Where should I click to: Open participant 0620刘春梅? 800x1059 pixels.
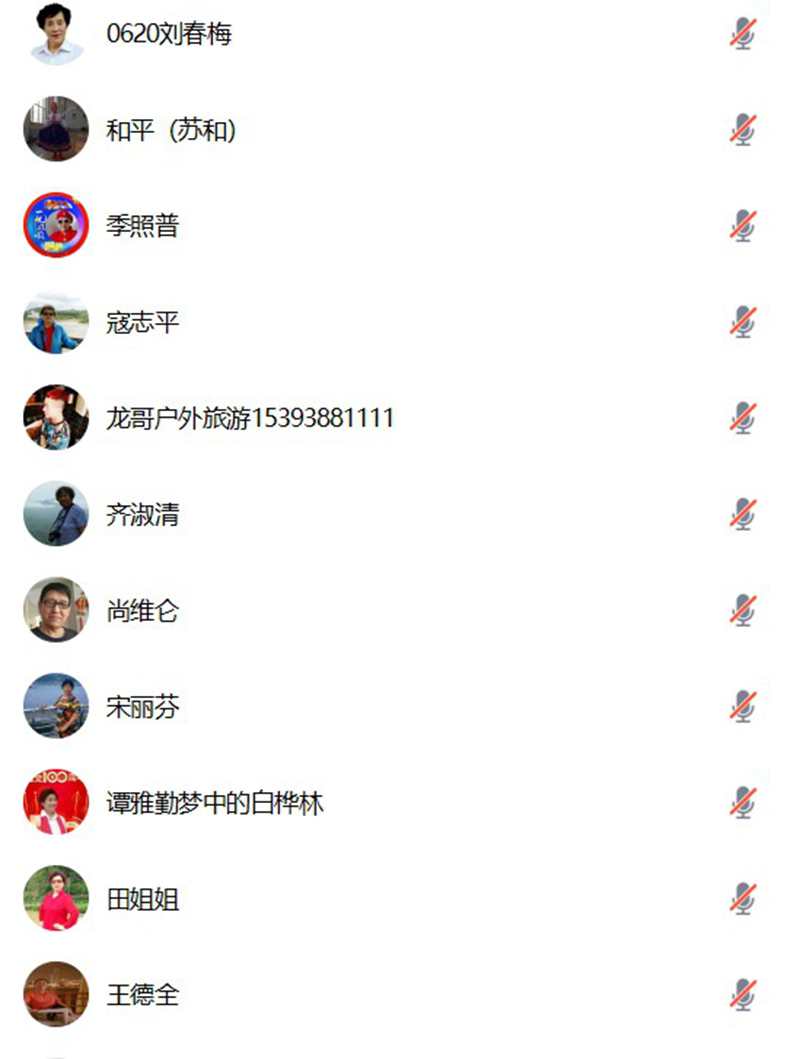pyautogui.click(x=169, y=34)
